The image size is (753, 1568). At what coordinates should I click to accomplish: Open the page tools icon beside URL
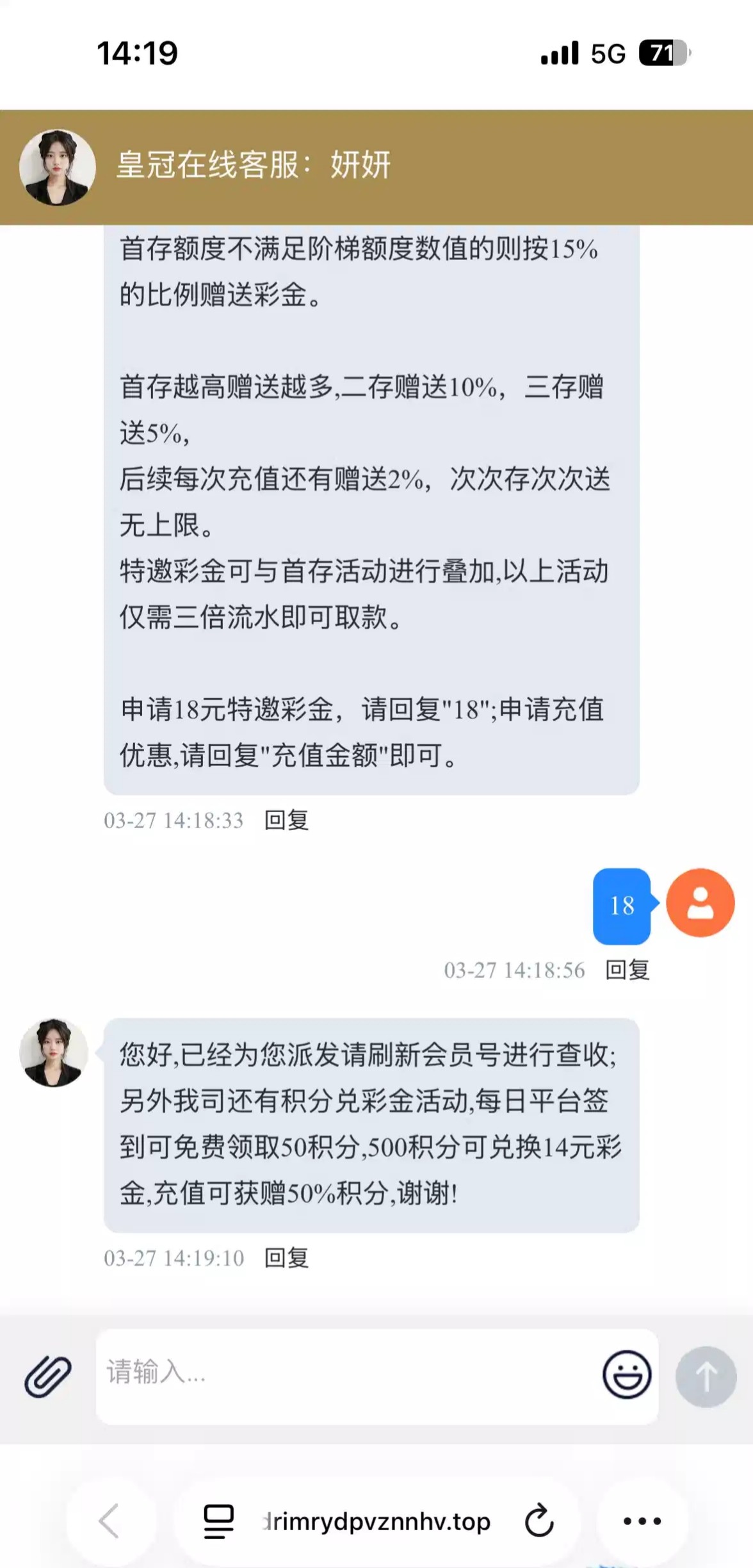coord(218,1521)
